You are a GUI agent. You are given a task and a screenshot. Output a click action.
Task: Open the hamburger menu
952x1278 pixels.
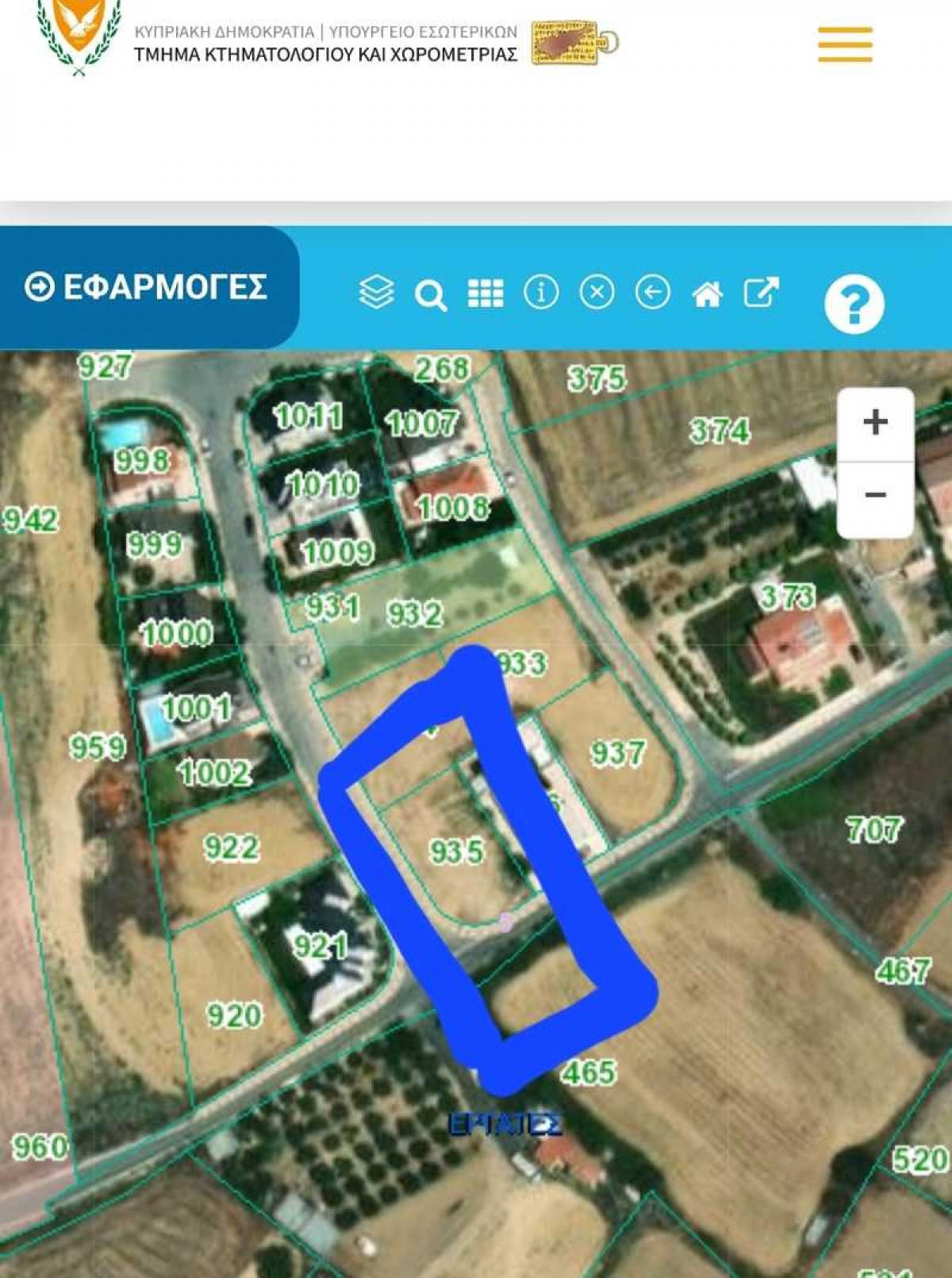tap(845, 44)
